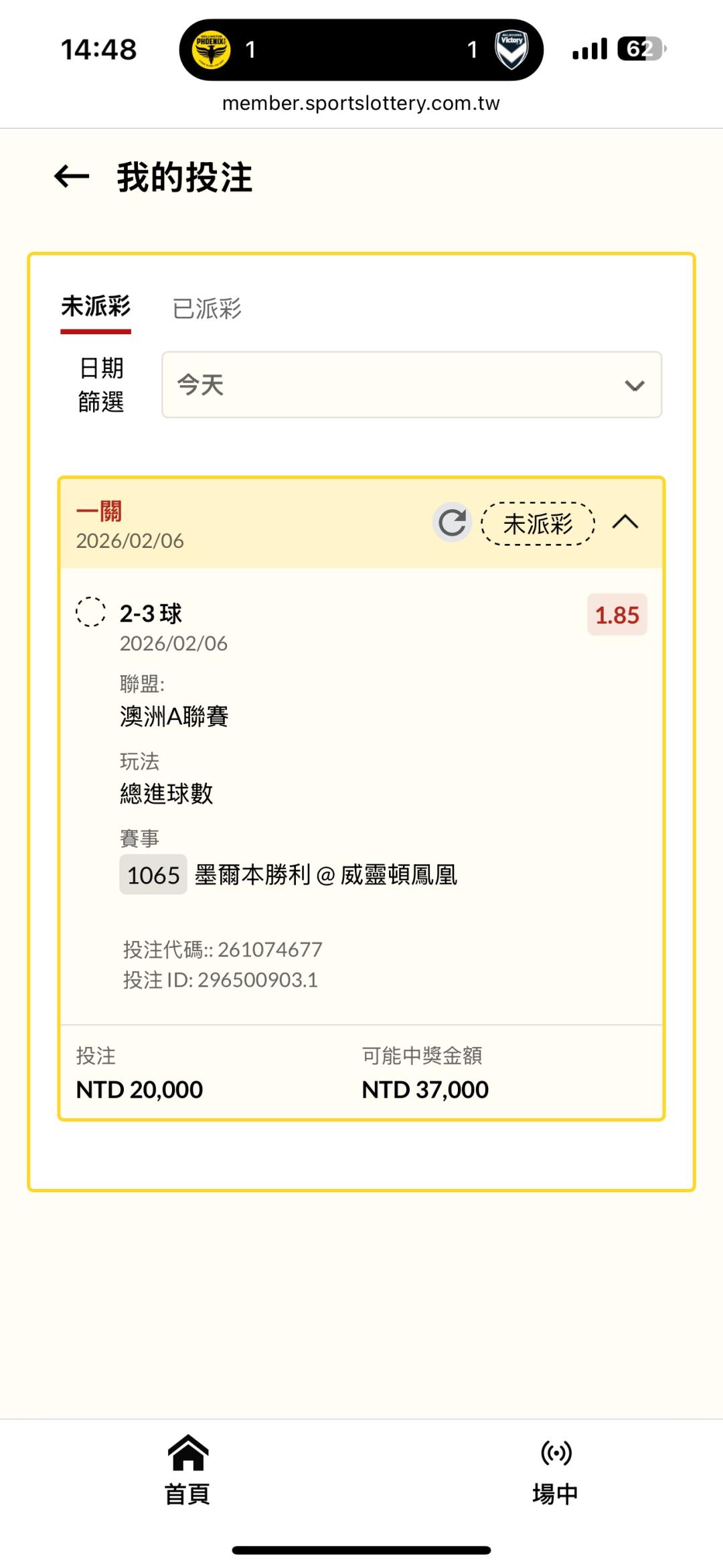The image size is (723, 1568).
Task: Open the 場中 live tab
Action: (x=556, y=1469)
